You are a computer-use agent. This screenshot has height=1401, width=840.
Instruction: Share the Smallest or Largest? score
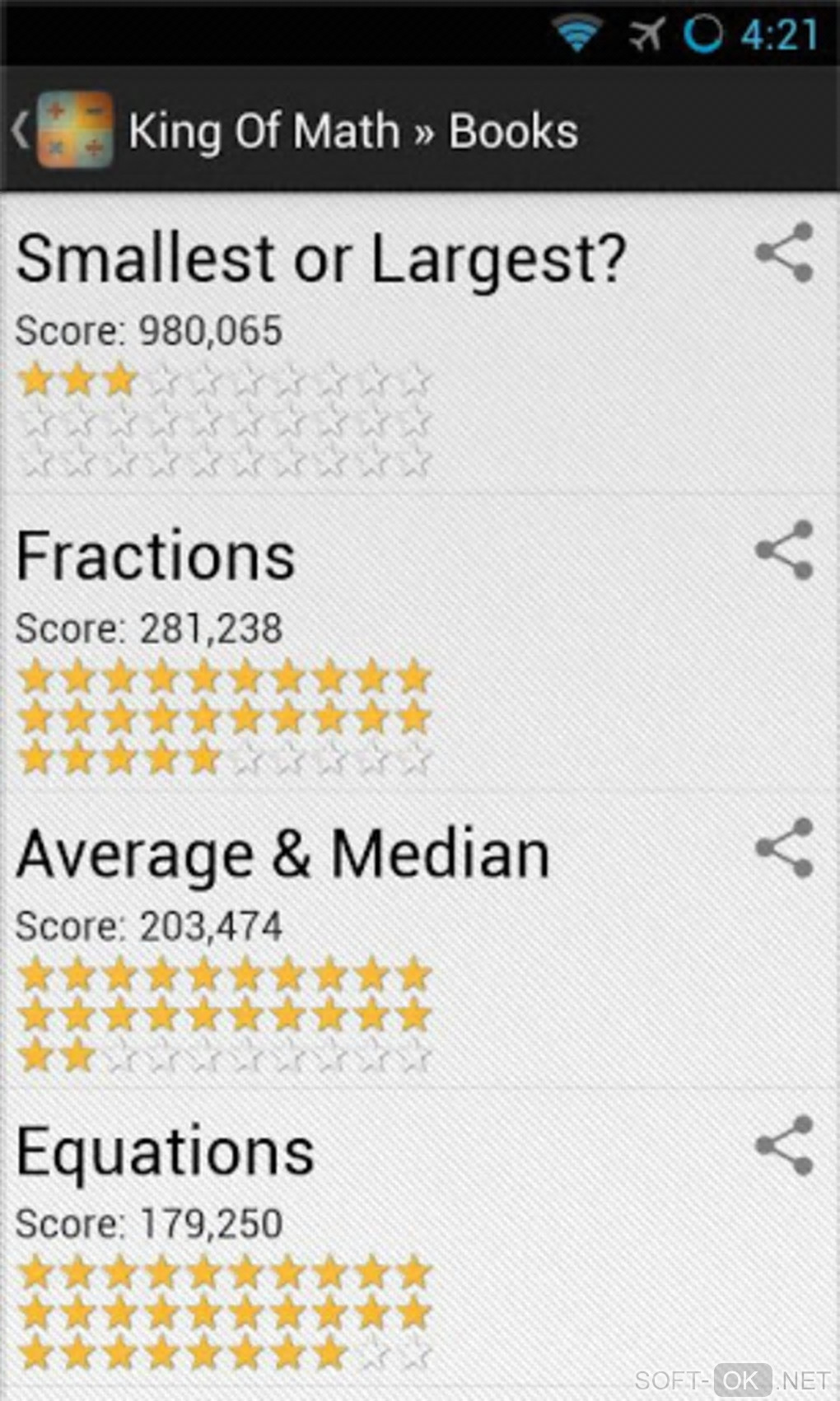point(784,253)
